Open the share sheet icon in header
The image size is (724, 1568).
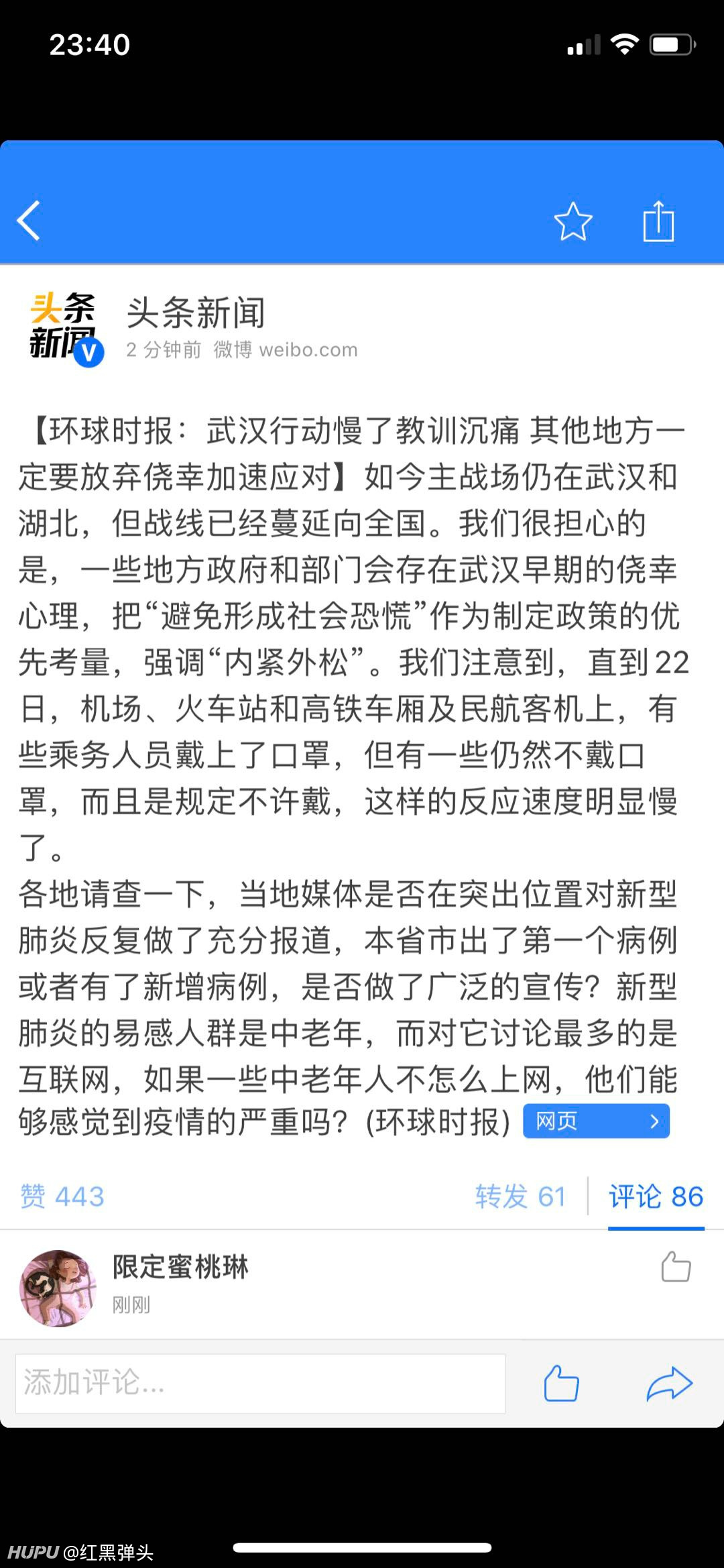[658, 221]
